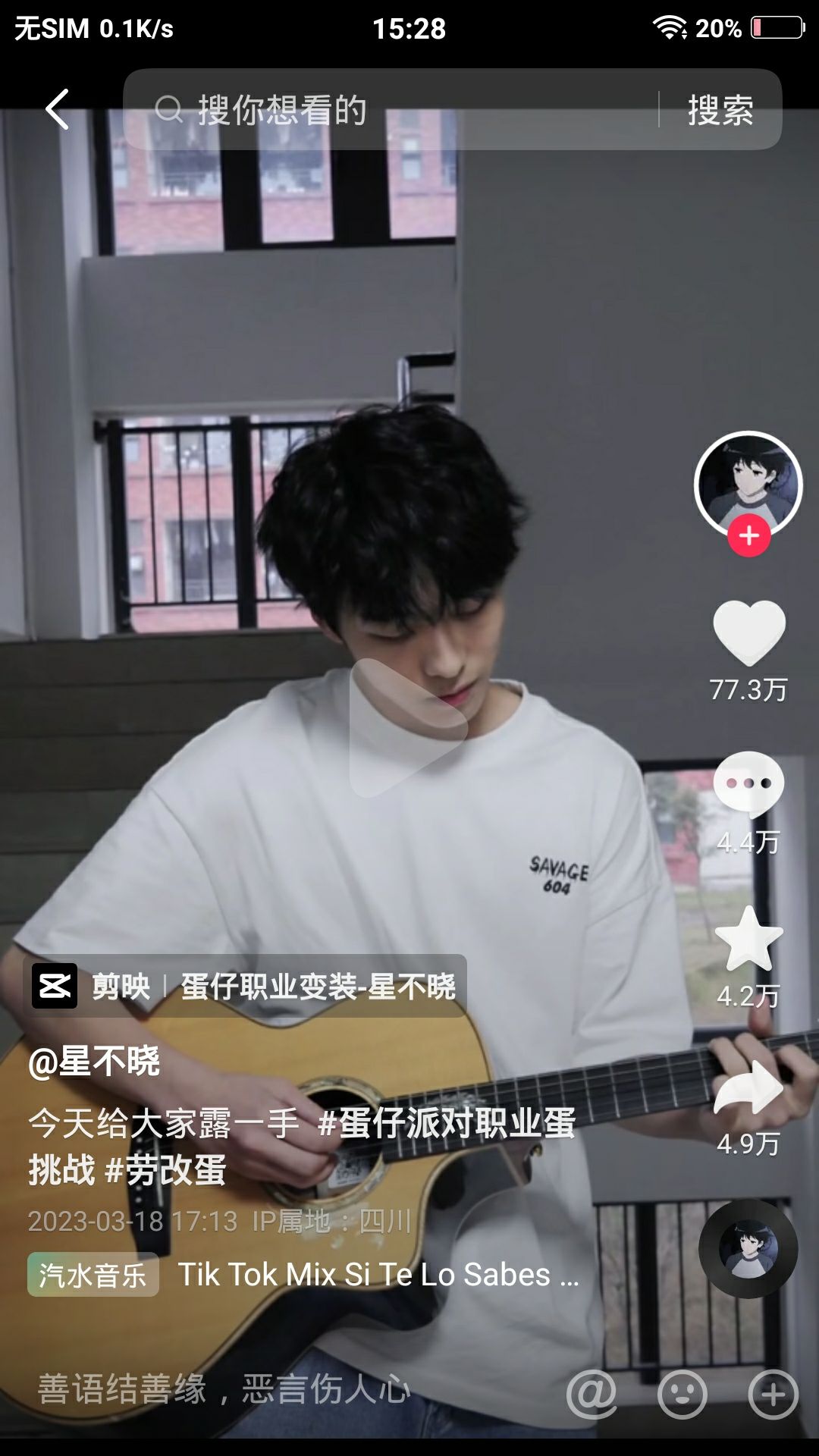The height and width of the screenshot is (1456, 819).
Task: Tap the plus icon beside the emoji
Action: (x=773, y=1393)
